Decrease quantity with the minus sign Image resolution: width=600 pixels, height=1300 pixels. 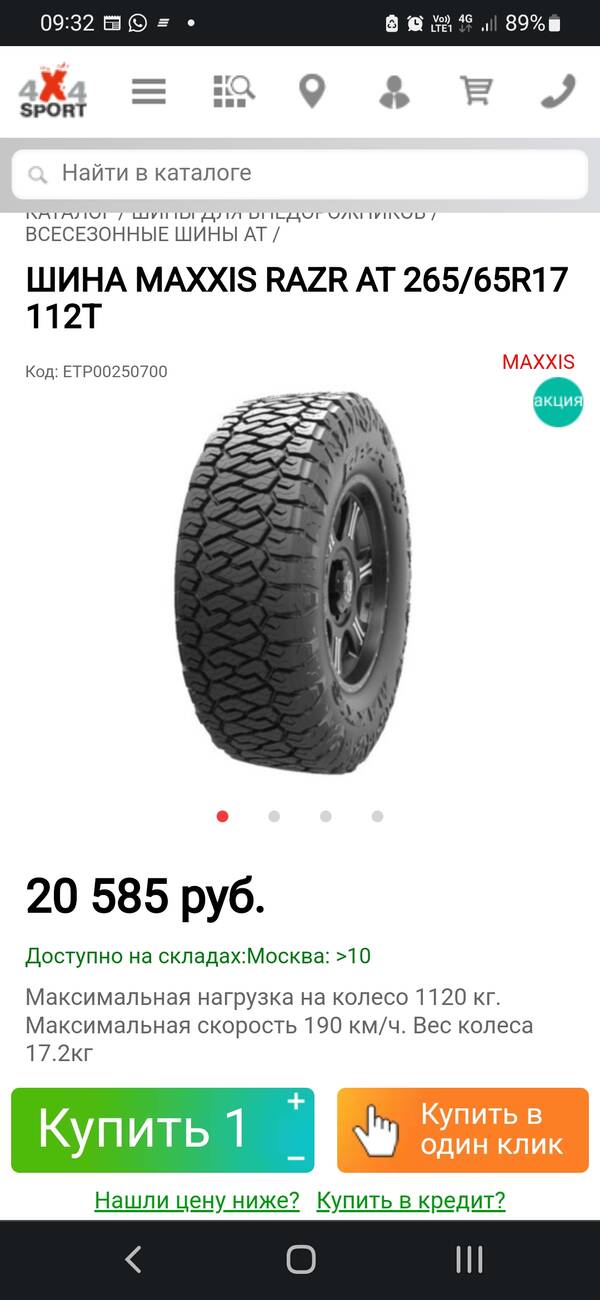(295, 1158)
